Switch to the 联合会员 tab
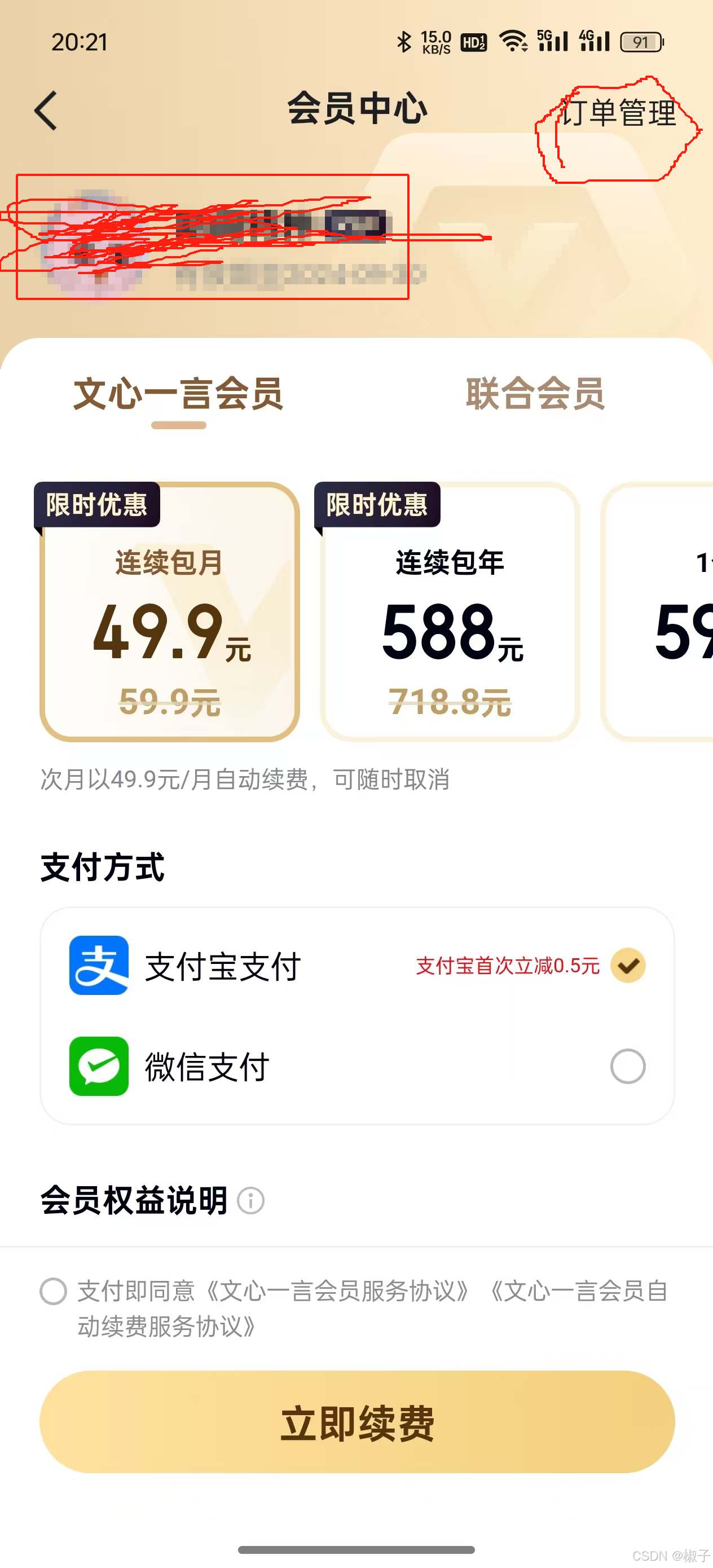Image resolution: width=713 pixels, height=1568 pixels. [x=535, y=394]
